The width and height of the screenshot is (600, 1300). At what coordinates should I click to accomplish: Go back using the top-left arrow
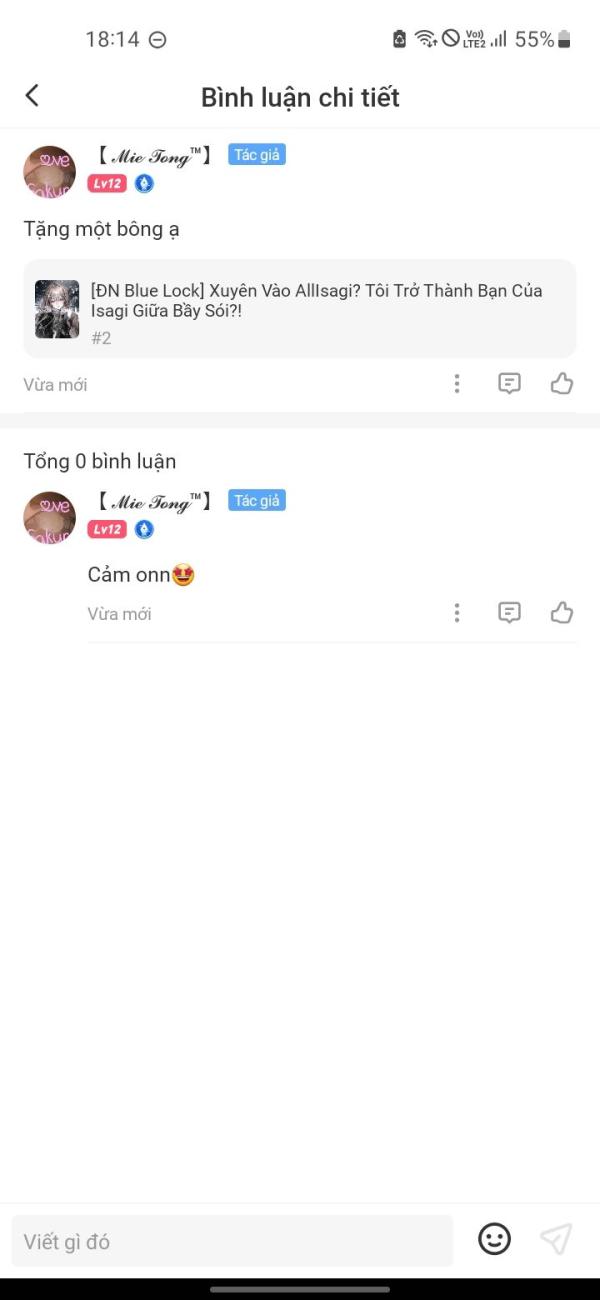click(x=32, y=96)
